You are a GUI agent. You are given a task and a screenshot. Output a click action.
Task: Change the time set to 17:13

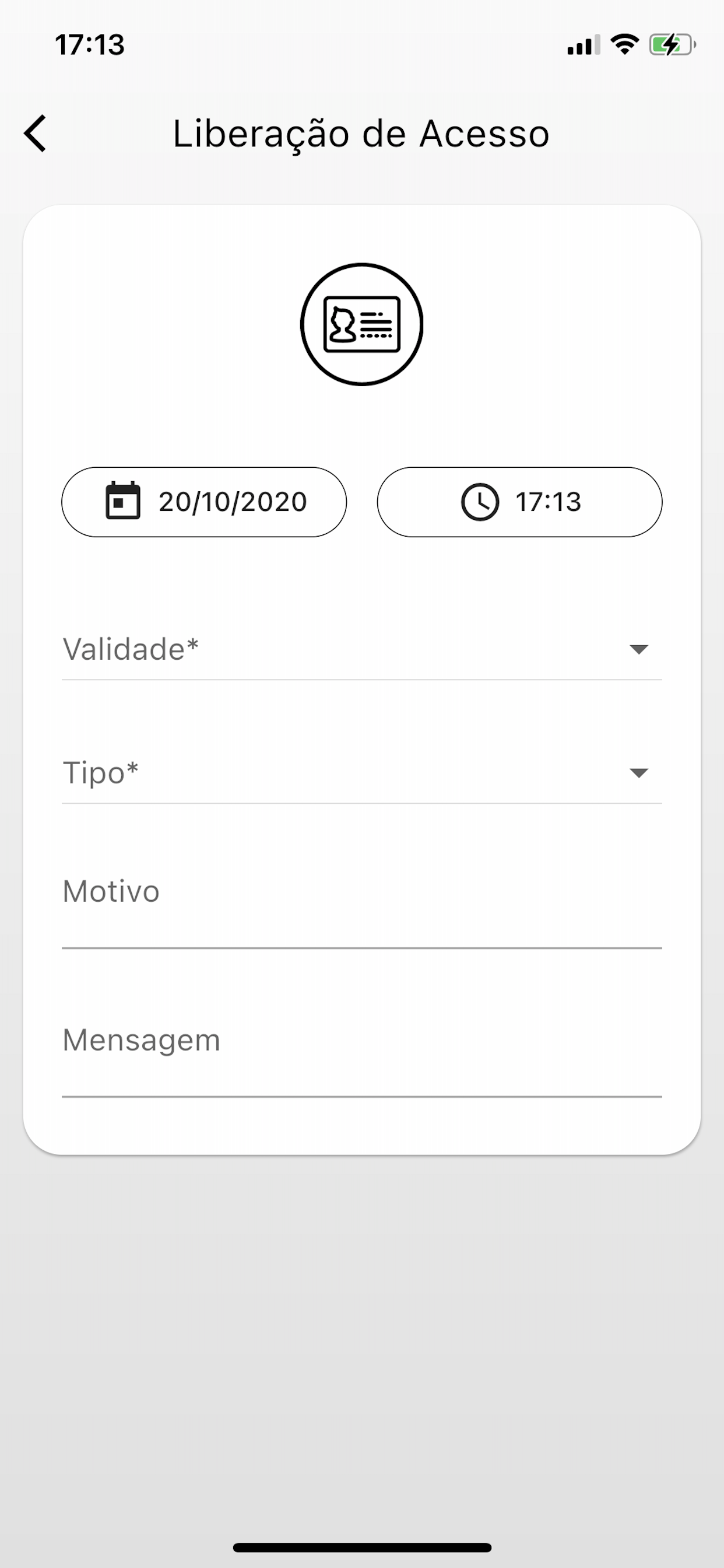519,502
